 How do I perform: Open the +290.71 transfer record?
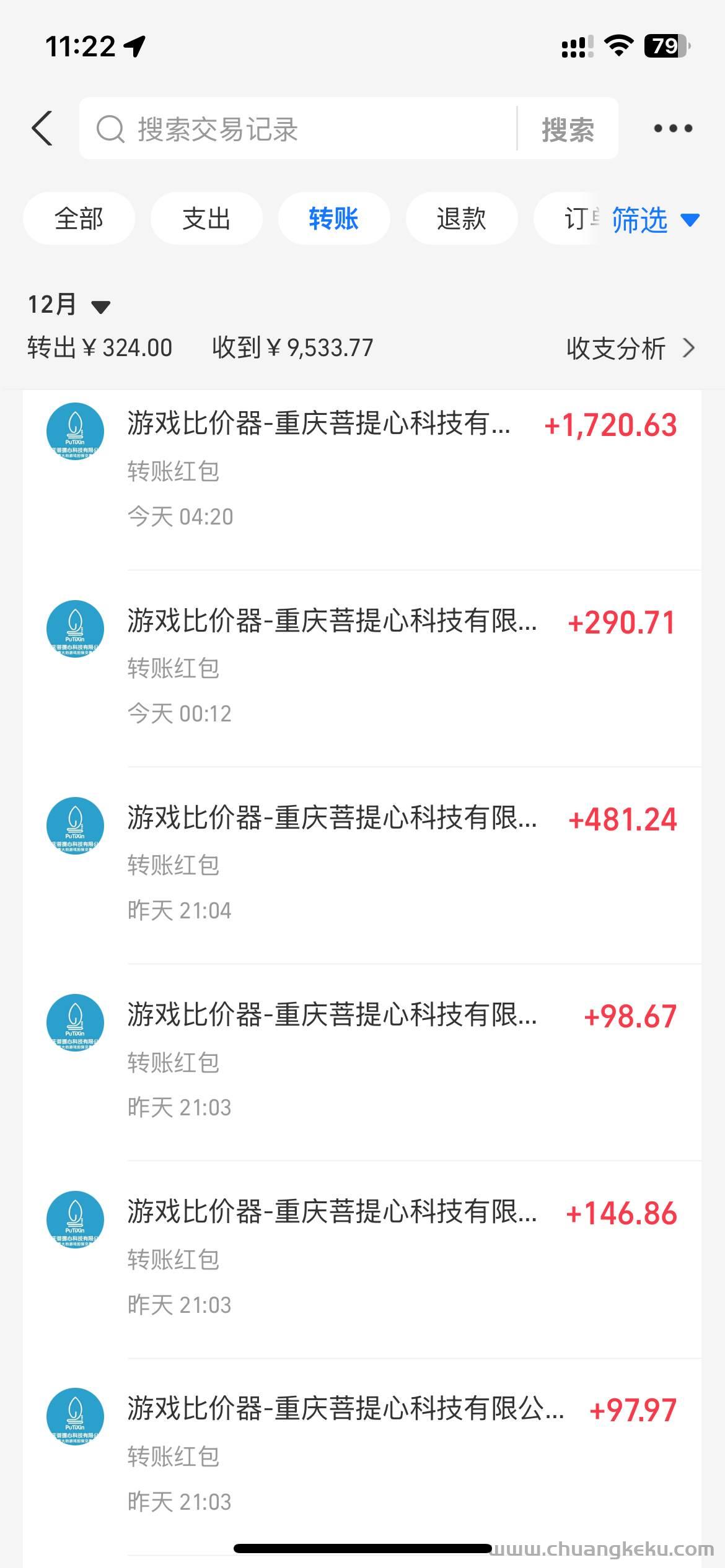[362, 669]
